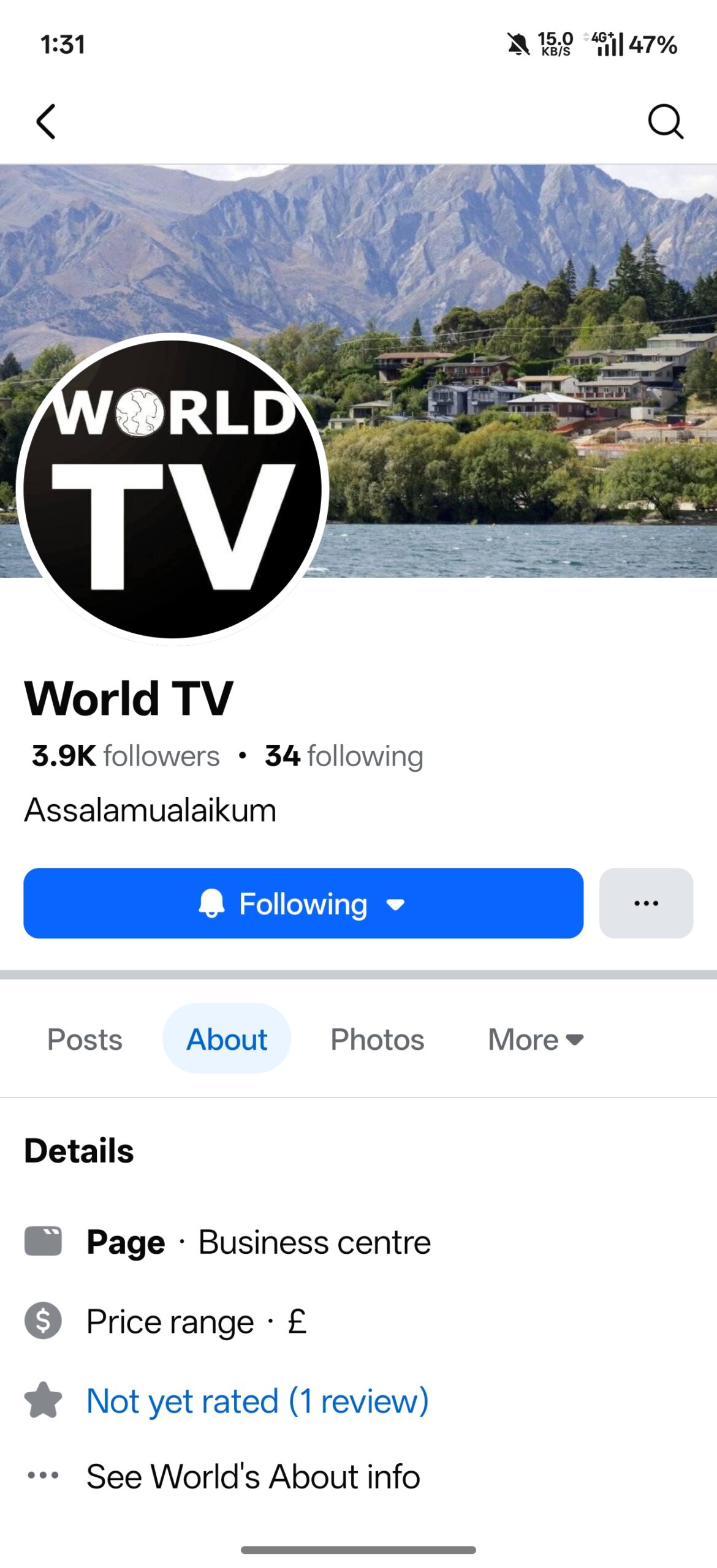The height and width of the screenshot is (1568, 717).
Task: View the 3.9K followers list
Action: coord(126,756)
